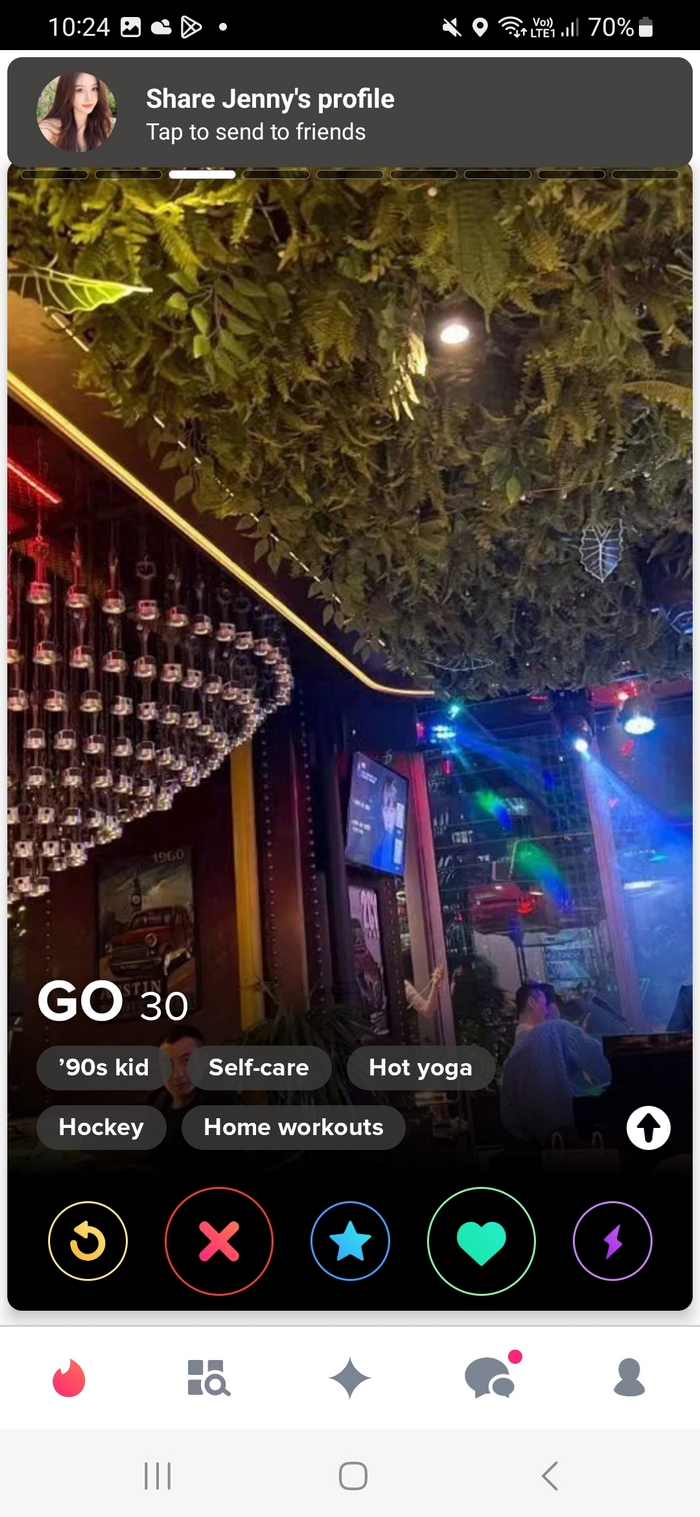Open the system recent apps
The height and width of the screenshot is (1517, 700).
click(x=157, y=1475)
